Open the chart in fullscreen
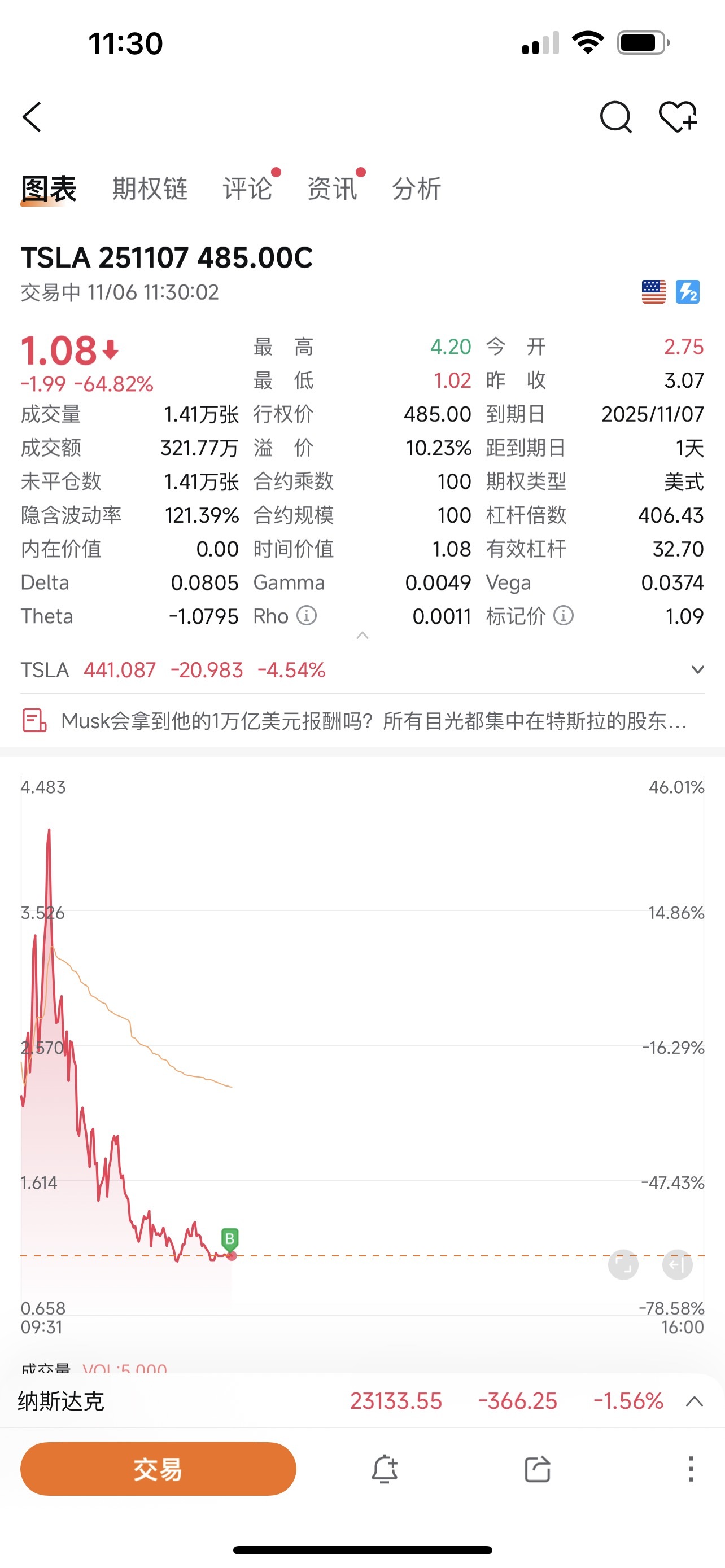This screenshot has width=725, height=1568. point(623,1265)
